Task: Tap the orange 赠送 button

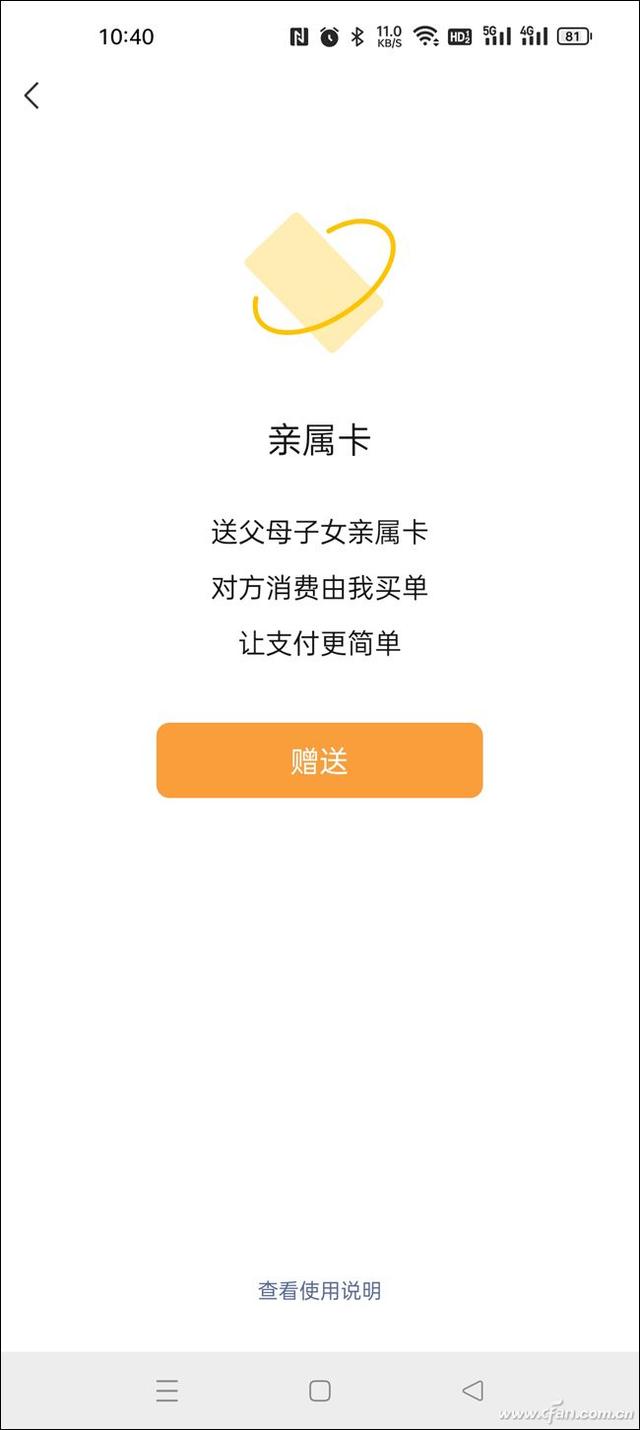Action: (x=320, y=761)
